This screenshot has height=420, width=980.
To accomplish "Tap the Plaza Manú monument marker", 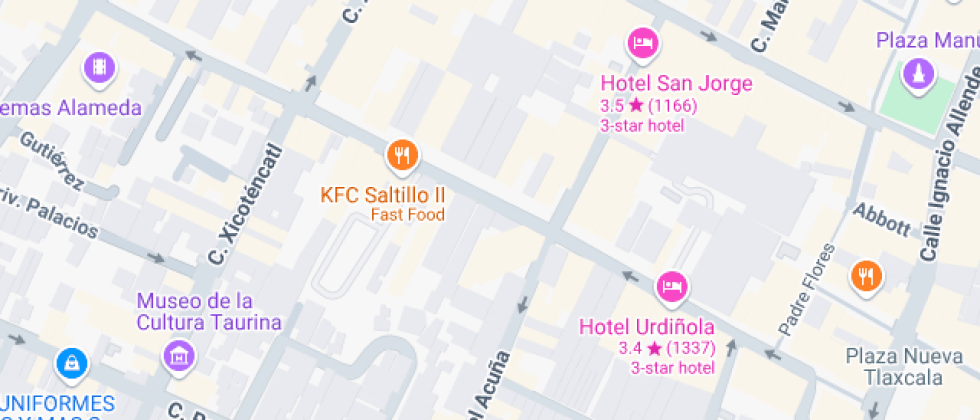I will (x=917, y=72).
